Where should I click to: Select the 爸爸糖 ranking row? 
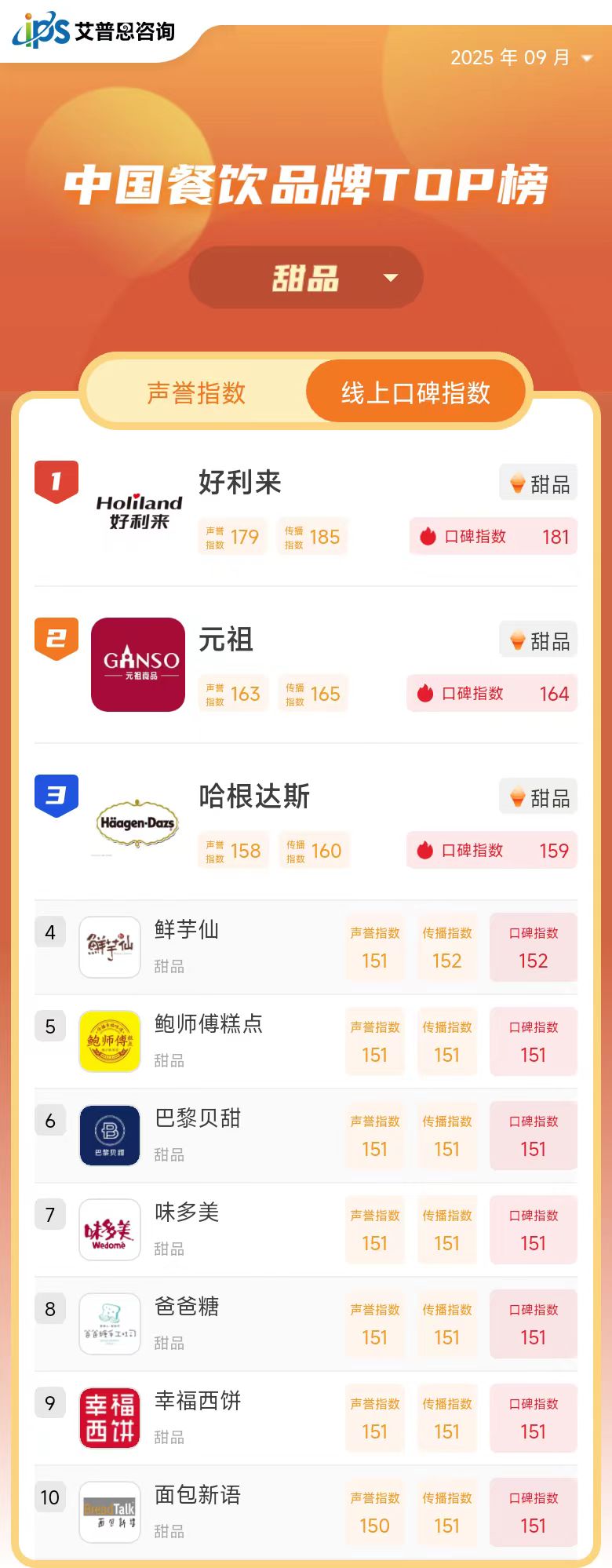tap(187, 1307)
